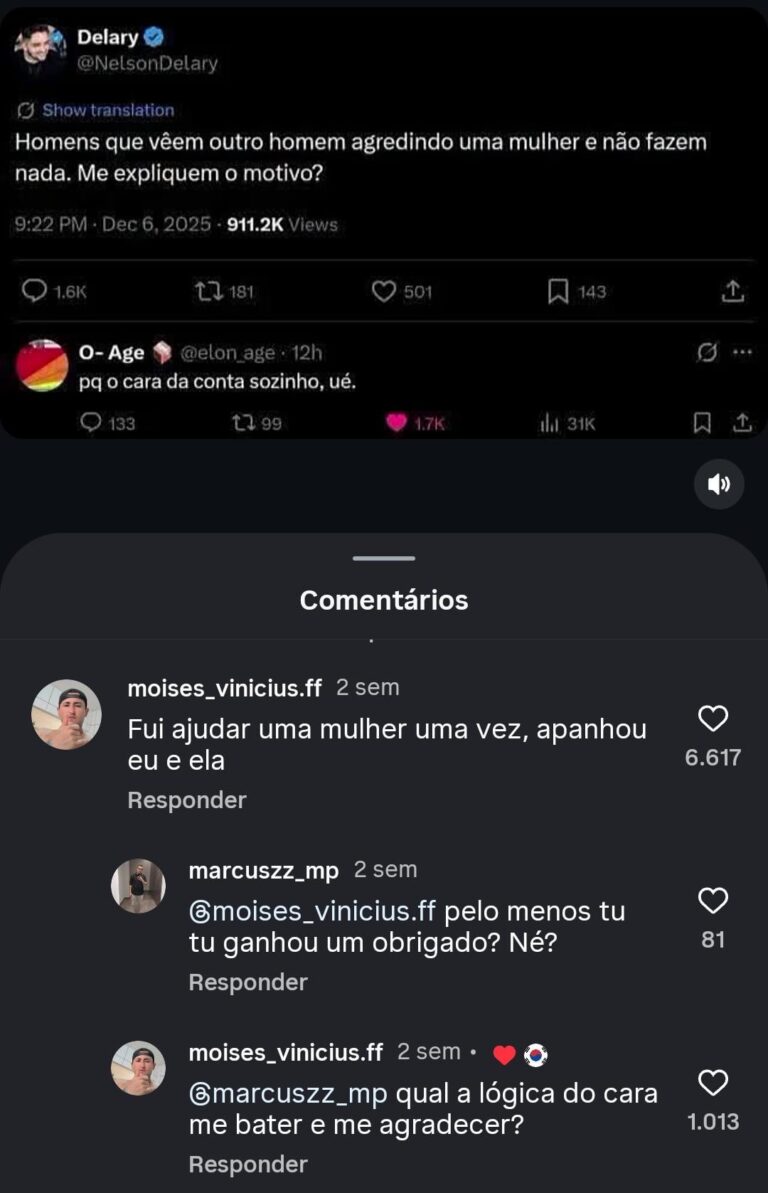Like the reply "qual a lógica do cara"
This screenshot has width=768, height=1193.
click(713, 1084)
